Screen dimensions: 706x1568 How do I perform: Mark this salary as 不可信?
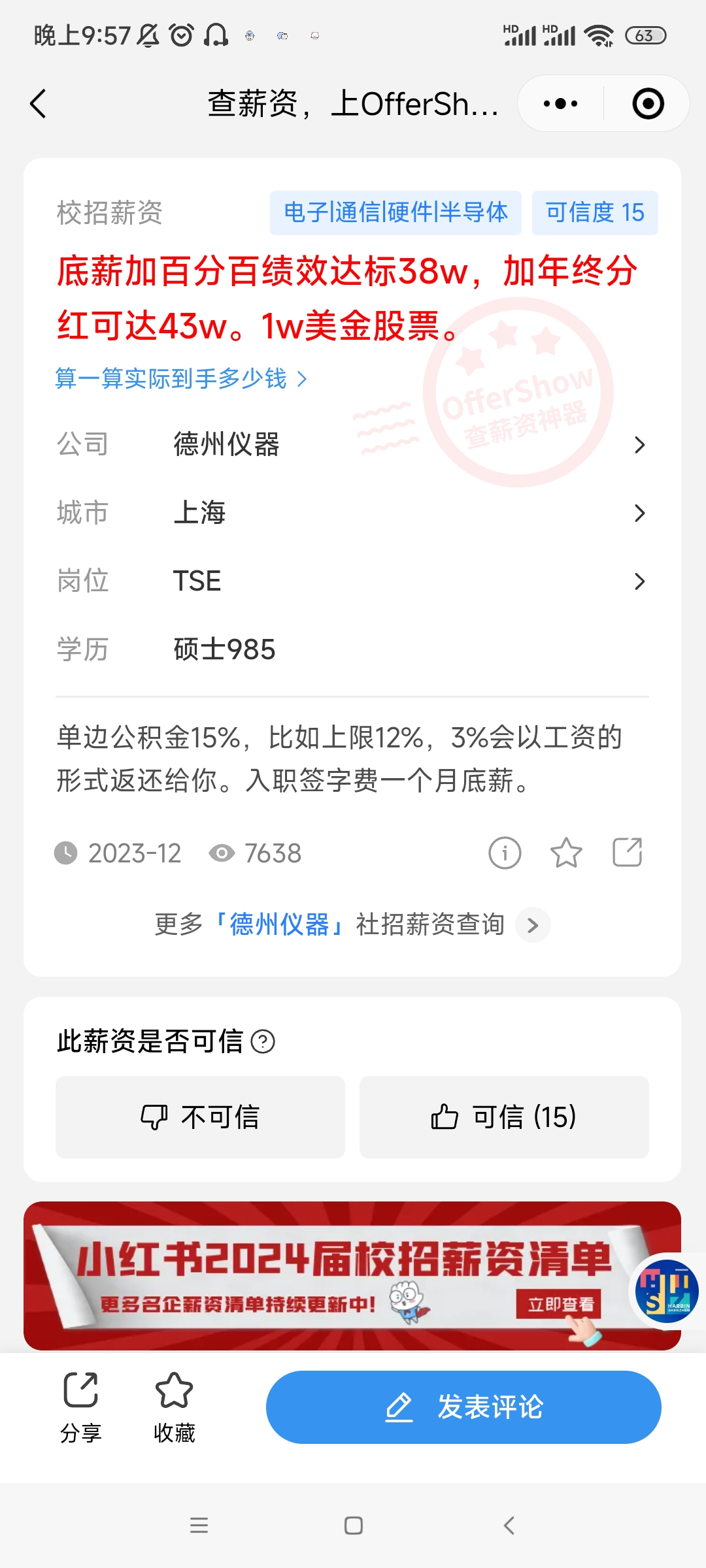click(200, 1117)
